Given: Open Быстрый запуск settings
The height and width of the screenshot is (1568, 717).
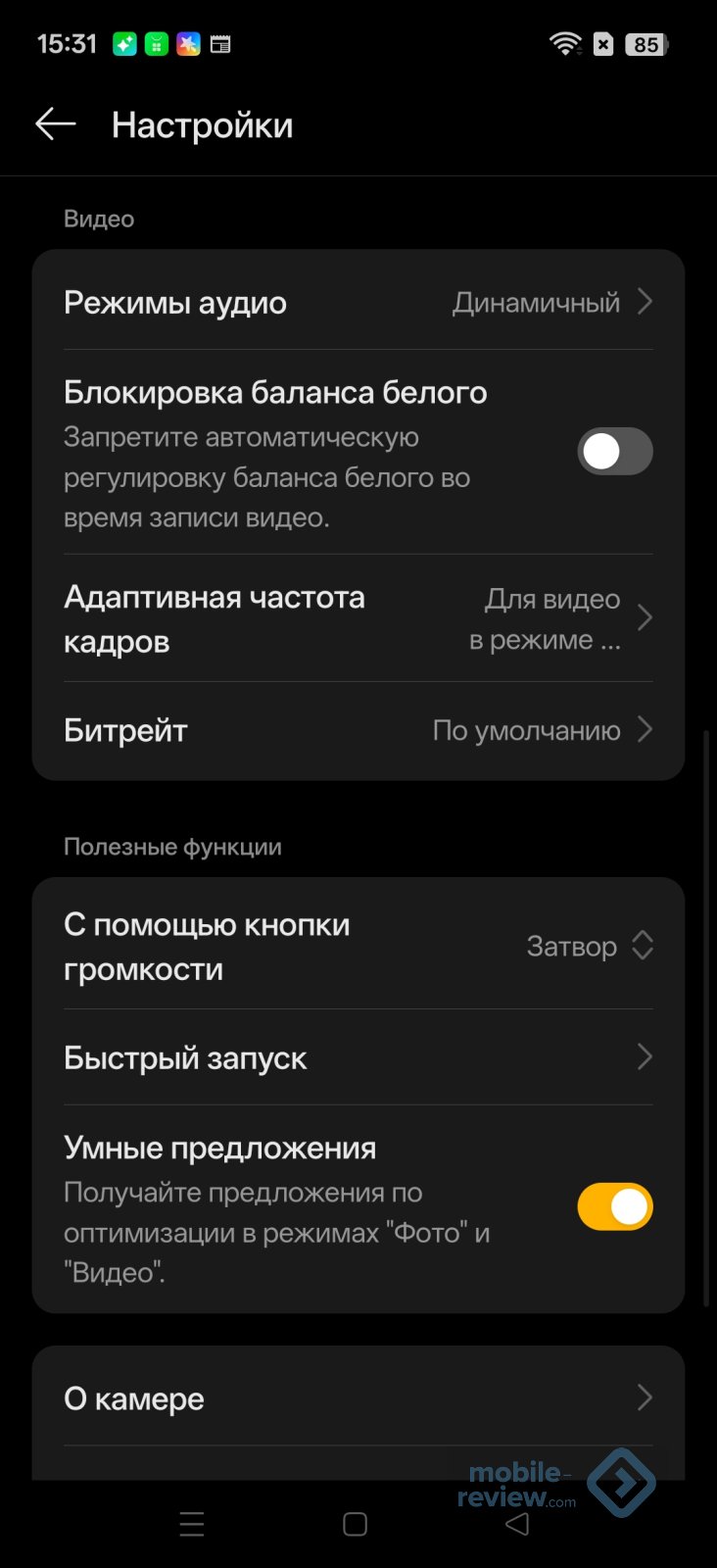Looking at the screenshot, I should [358, 1057].
